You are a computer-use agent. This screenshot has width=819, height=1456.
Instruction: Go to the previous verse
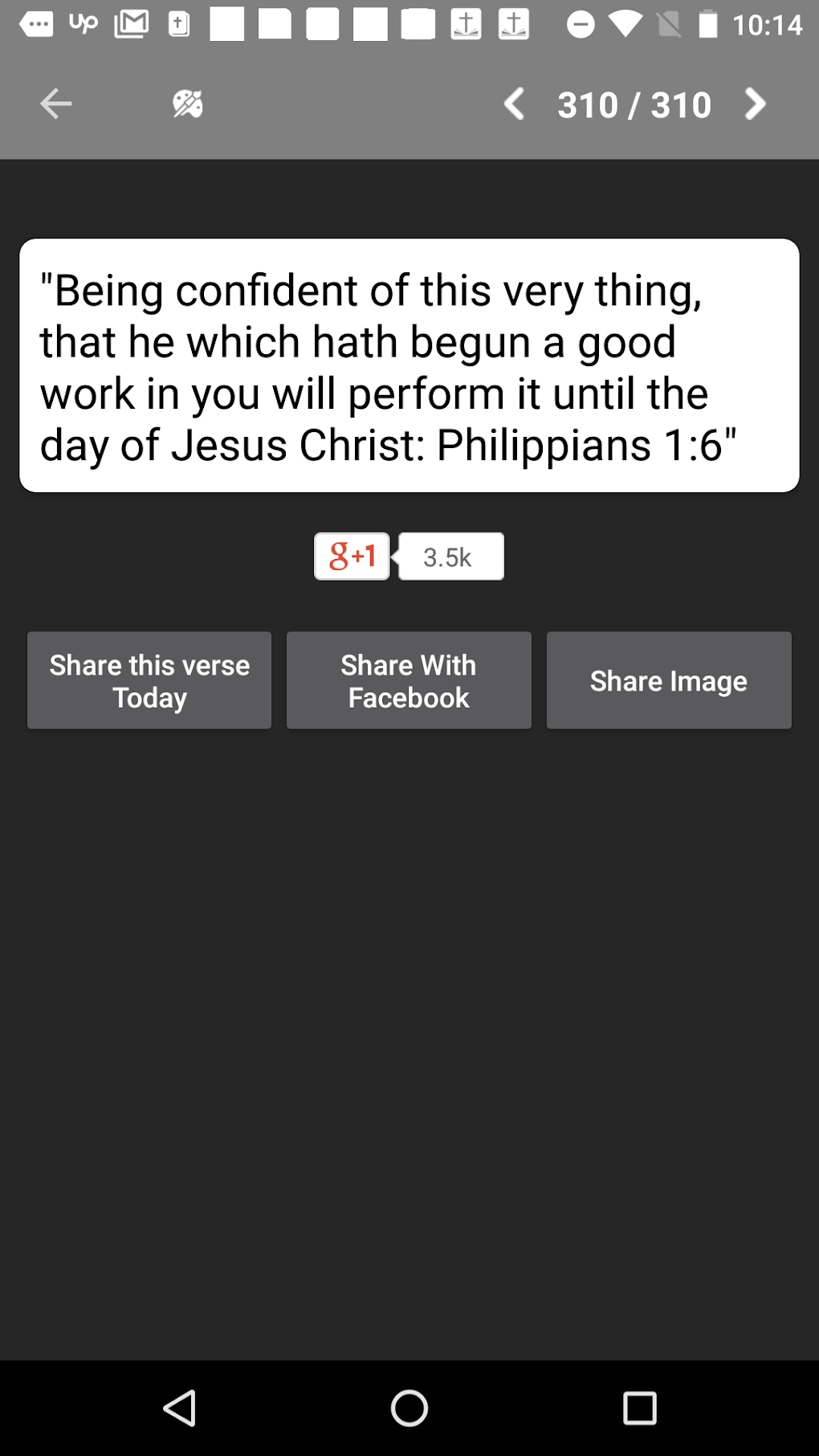(x=514, y=104)
